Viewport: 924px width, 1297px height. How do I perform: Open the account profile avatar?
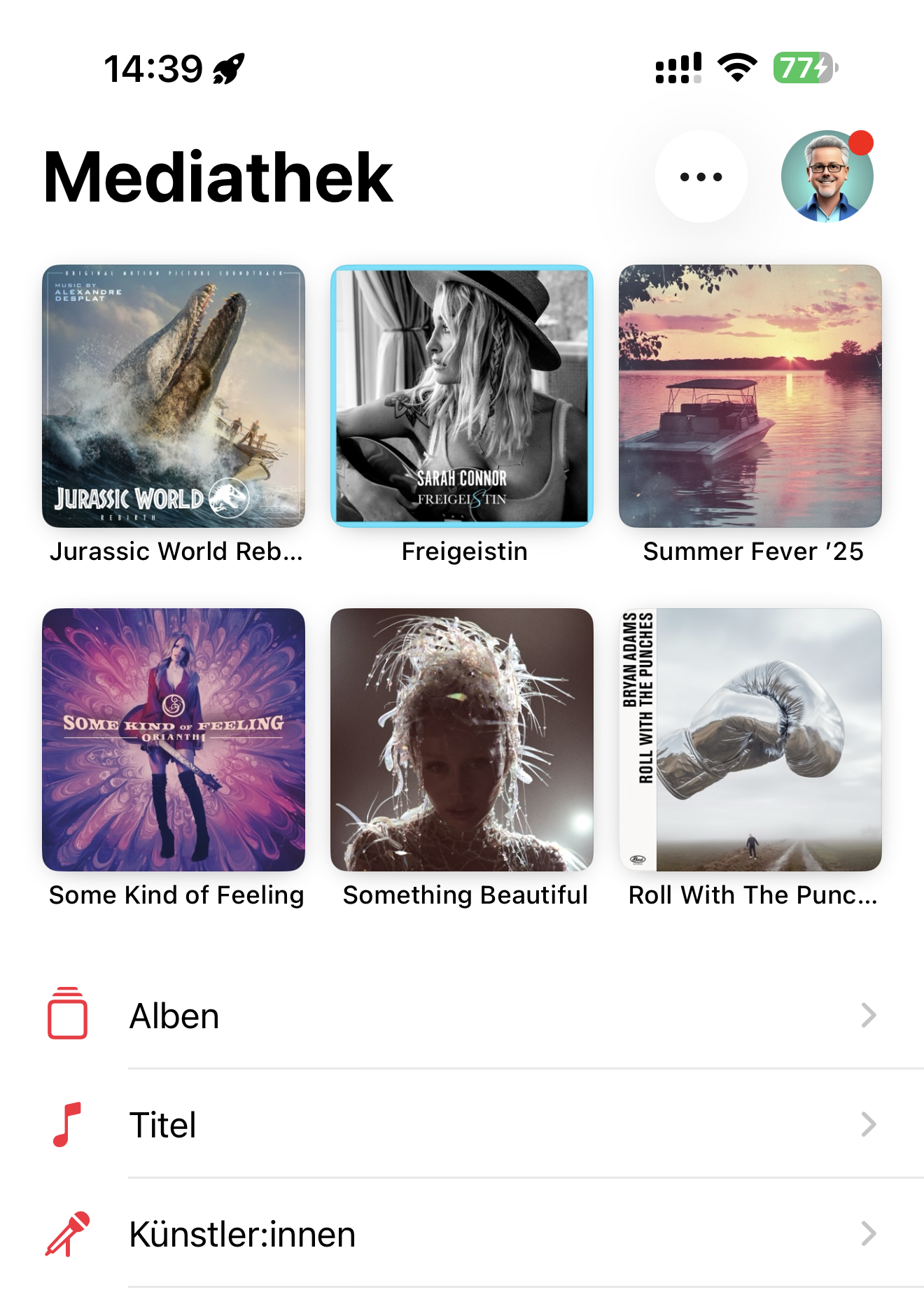827,176
